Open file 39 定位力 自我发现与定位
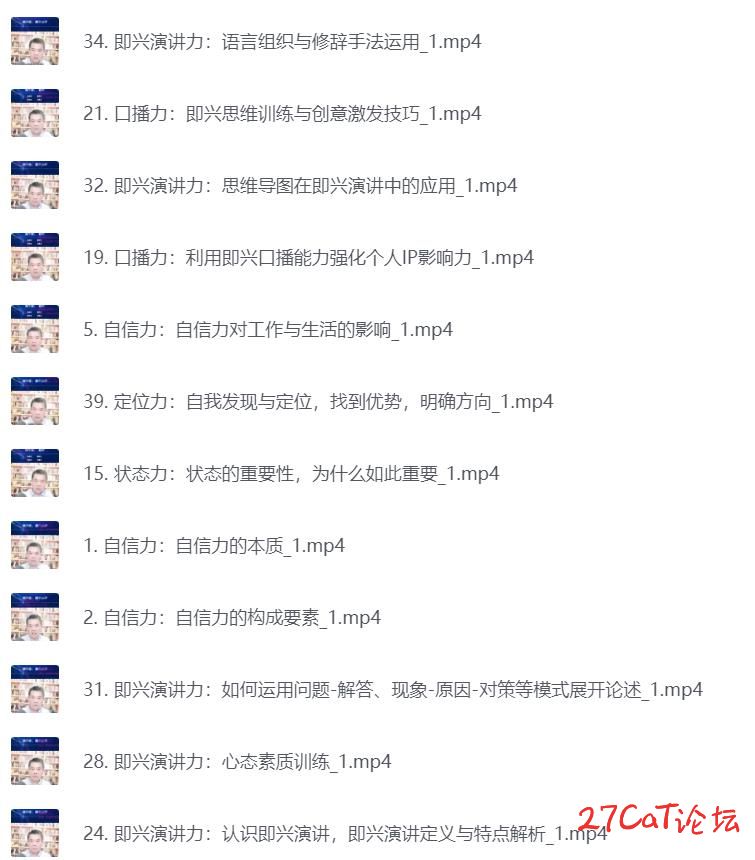755x860 pixels. pyautogui.click(x=318, y=402)
